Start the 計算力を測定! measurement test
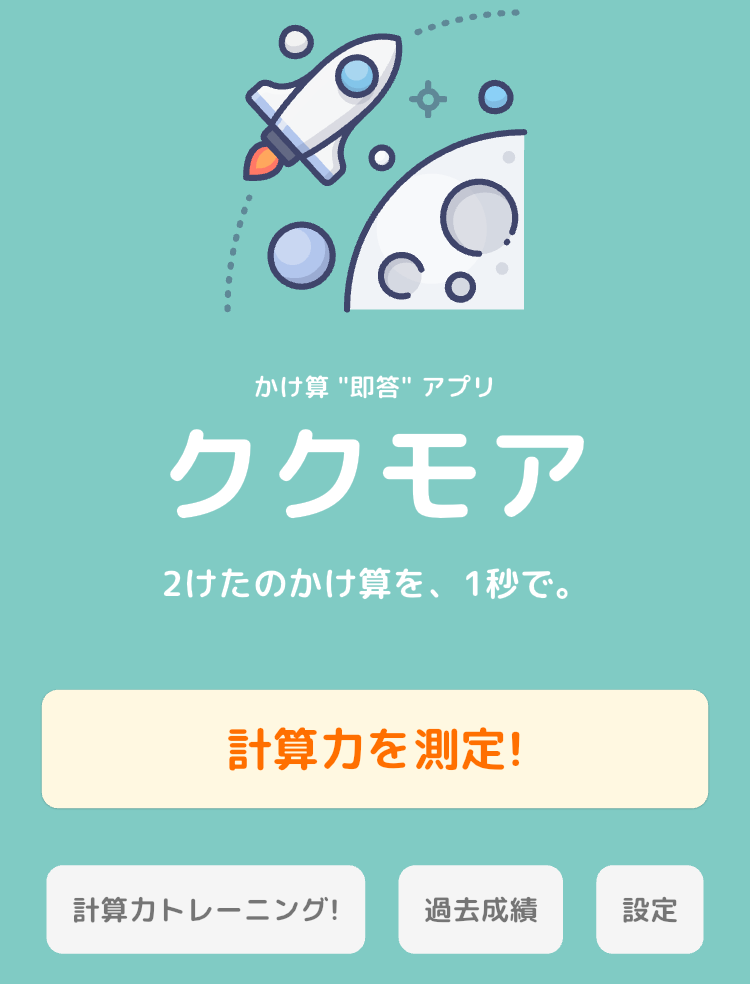The width and height of the screenshot is (750, 984). tap(375, 746)
